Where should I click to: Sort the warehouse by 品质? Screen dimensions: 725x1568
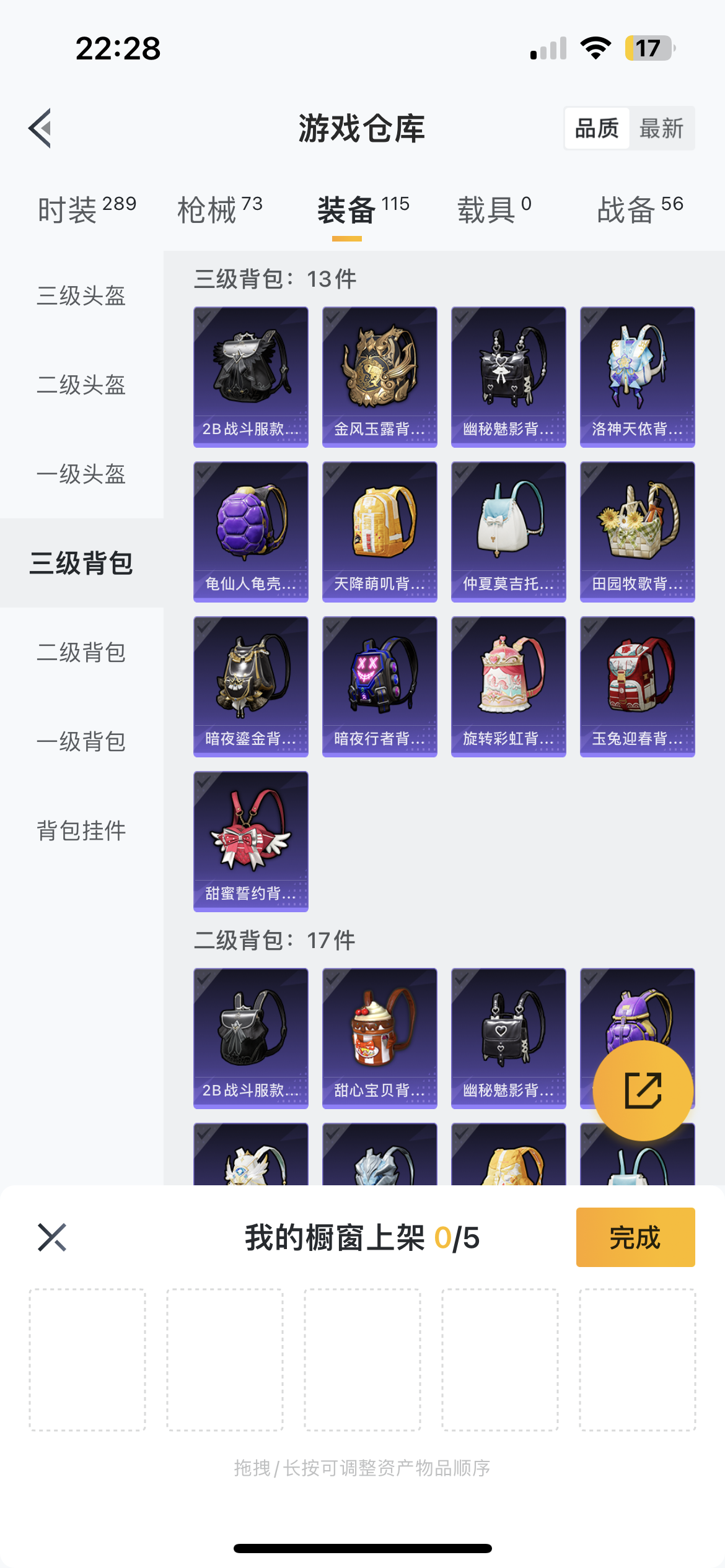597,129
